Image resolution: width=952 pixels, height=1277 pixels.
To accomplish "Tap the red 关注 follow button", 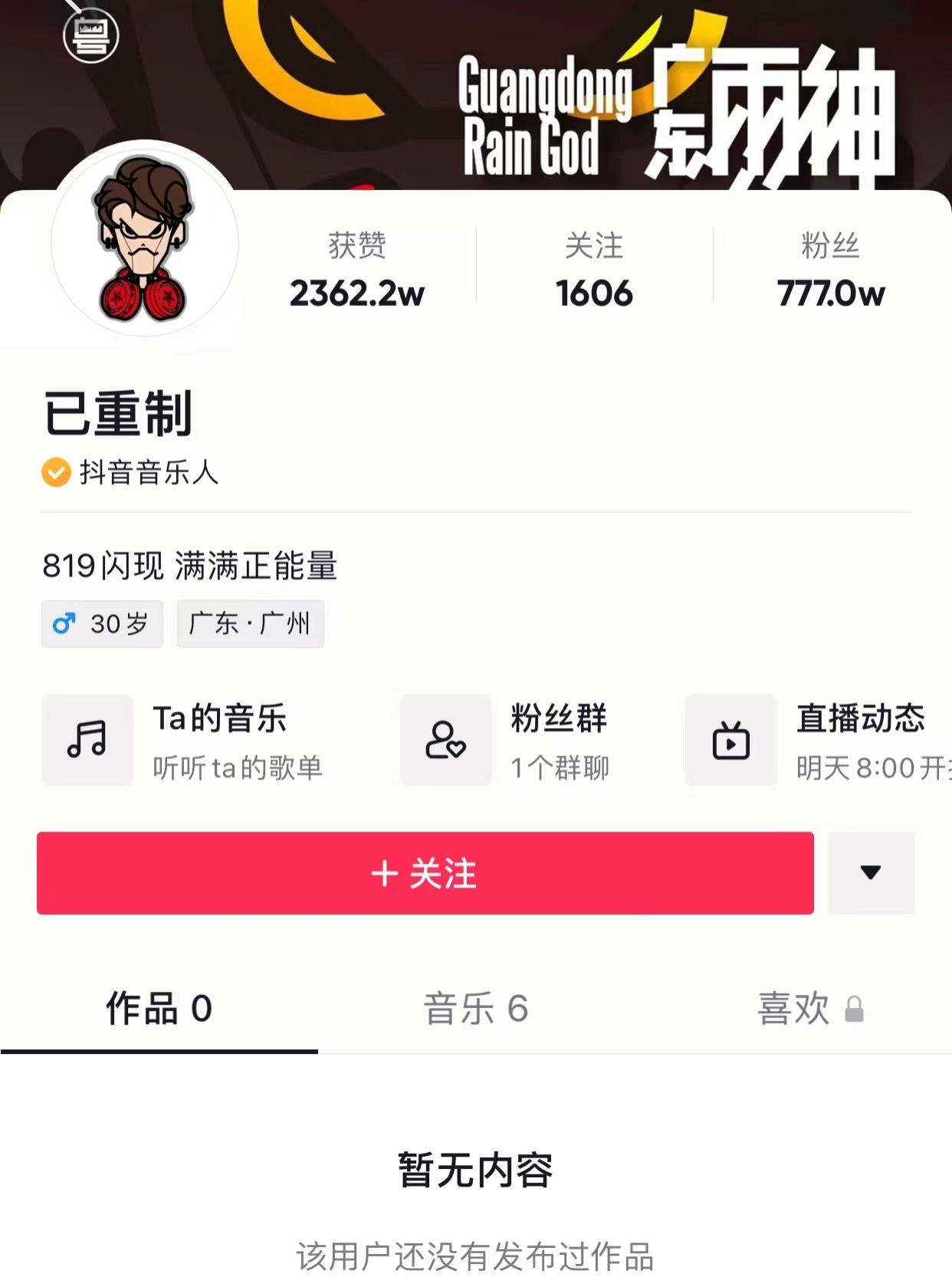I will click(425, 873).
